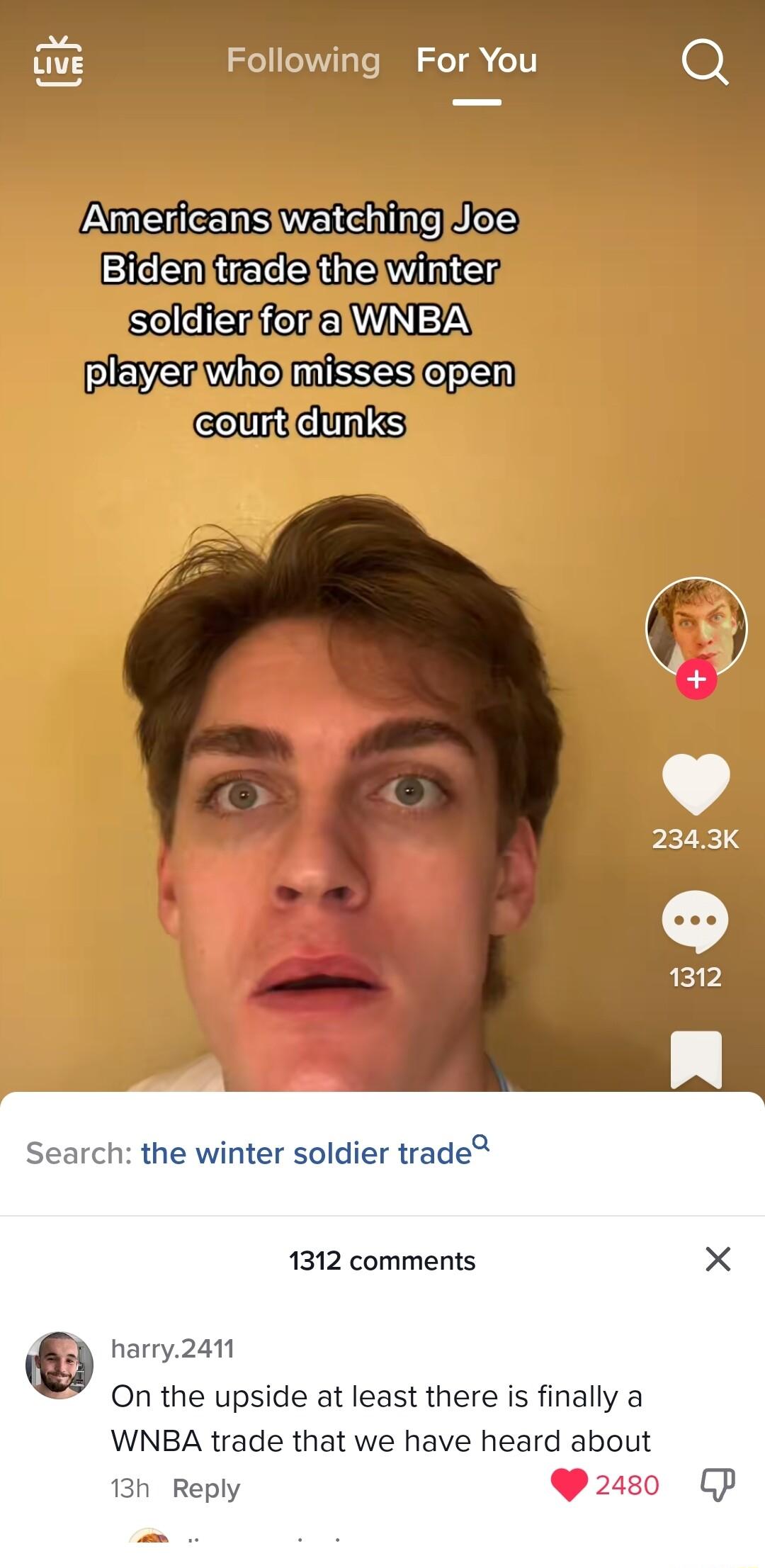Search for the winter soldier trade
The image size is (765, 1568).
pyautogui.click(x=306, y=1153)
